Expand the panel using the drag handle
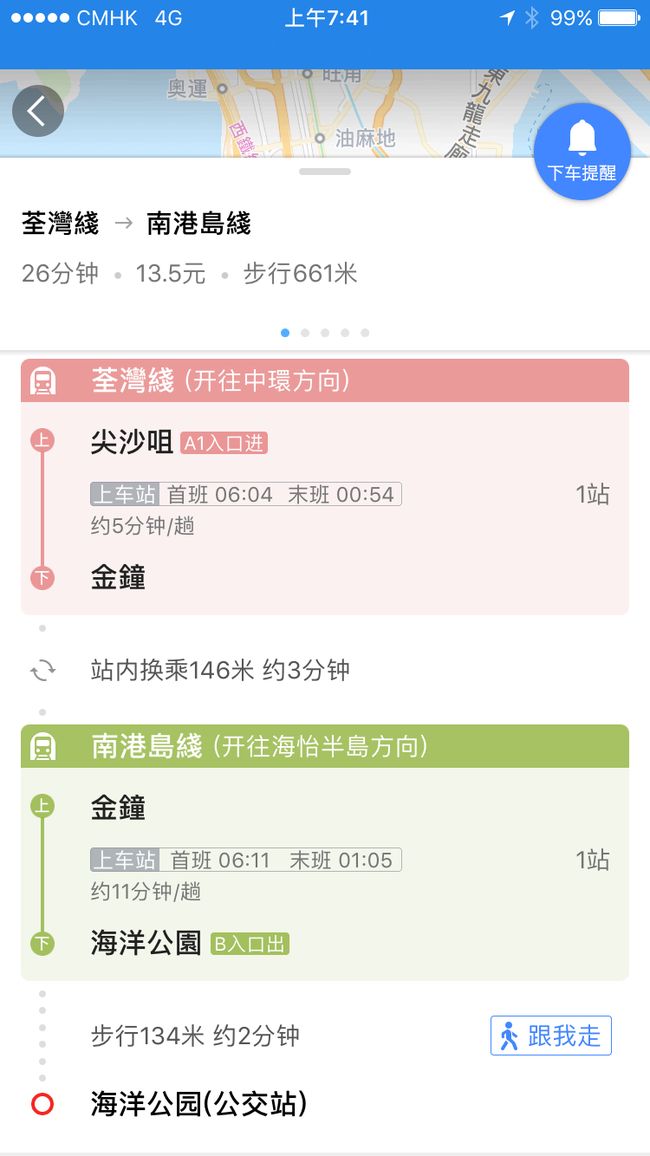 point(325,172)
